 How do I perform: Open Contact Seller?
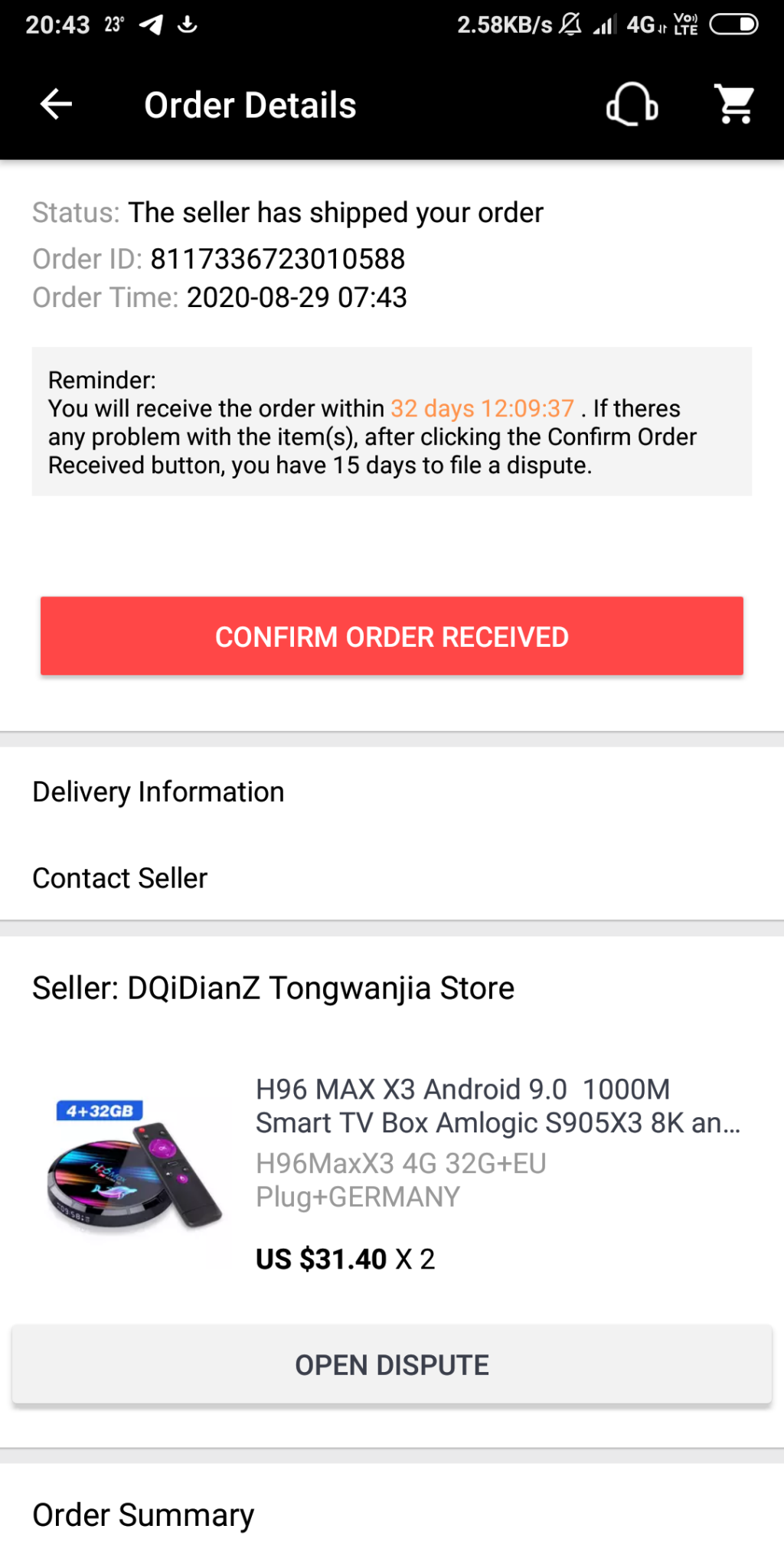120,878
